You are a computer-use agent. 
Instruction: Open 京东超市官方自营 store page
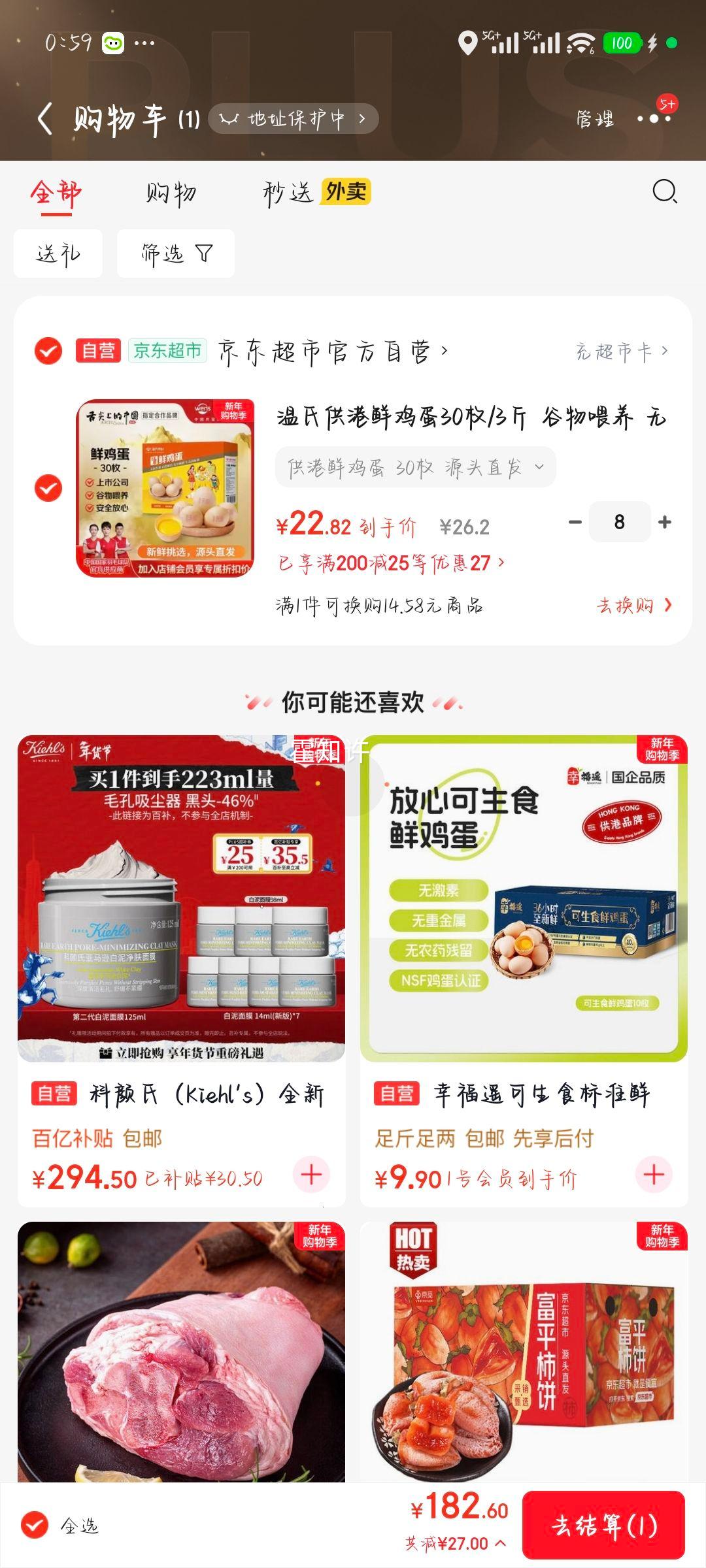point(330,350)
